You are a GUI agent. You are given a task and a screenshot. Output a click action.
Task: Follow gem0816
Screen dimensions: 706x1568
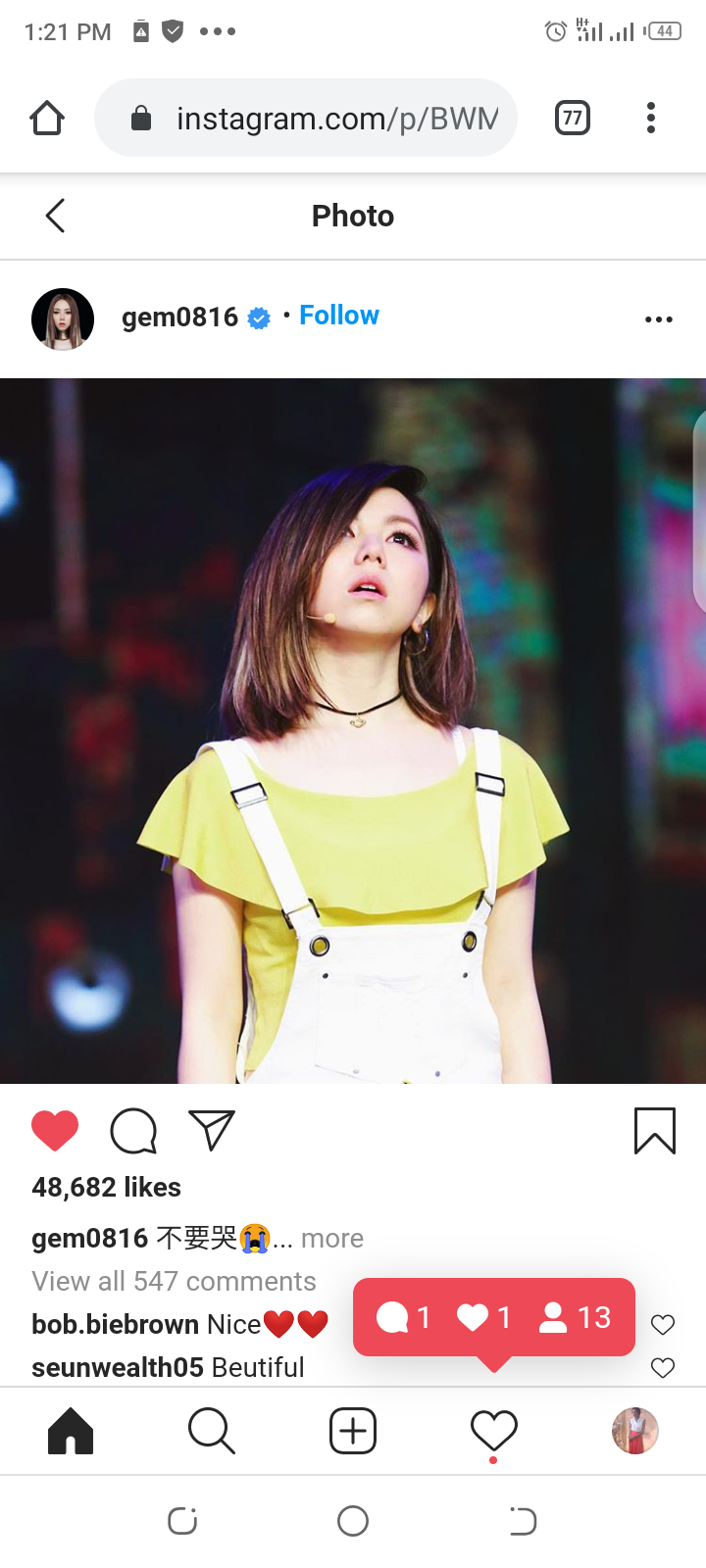click(x=338, y=316)
